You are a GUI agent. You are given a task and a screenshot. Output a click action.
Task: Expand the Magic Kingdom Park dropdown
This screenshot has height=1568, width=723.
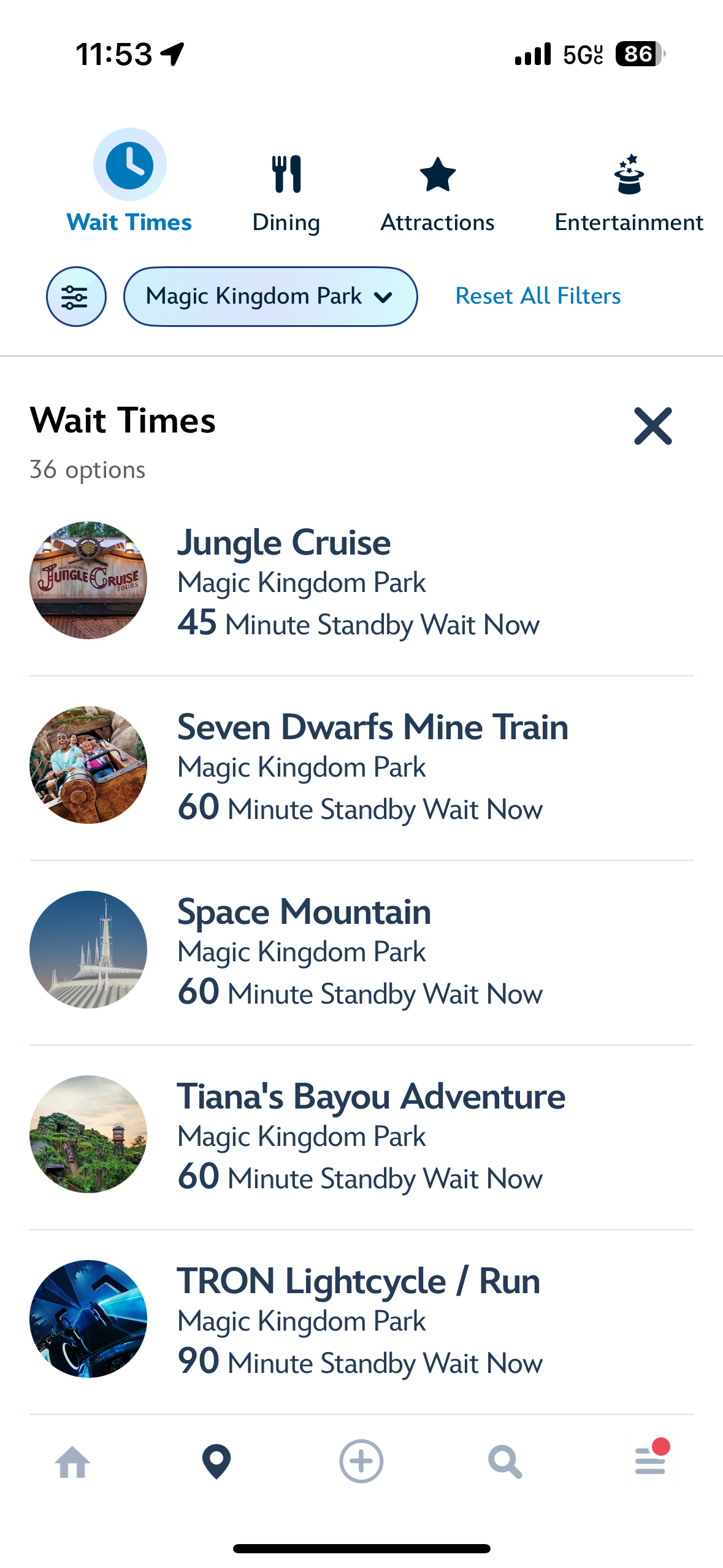tap(270, 297)
